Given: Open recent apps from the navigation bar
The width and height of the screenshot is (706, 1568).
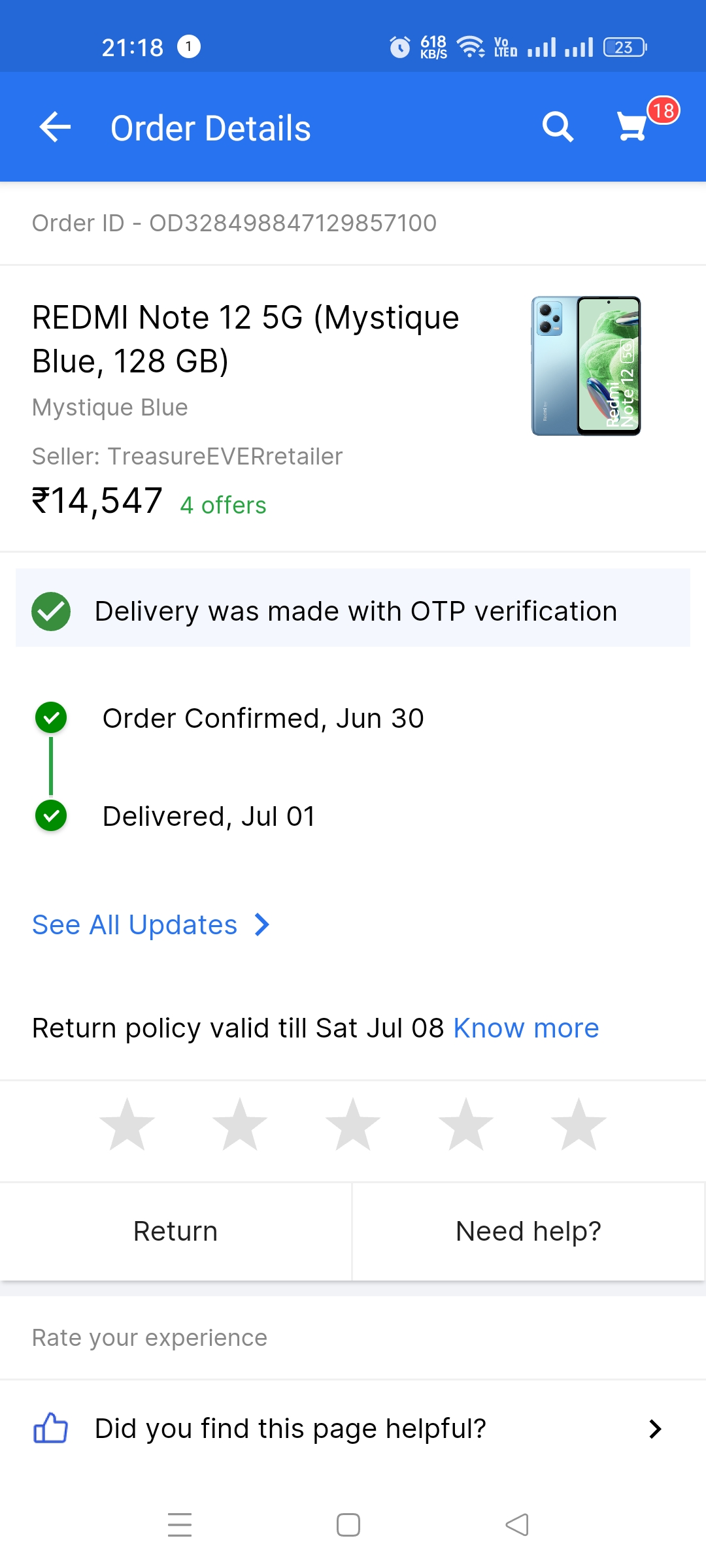Looking at the screenshot, I should click(x=180, y=1525).
